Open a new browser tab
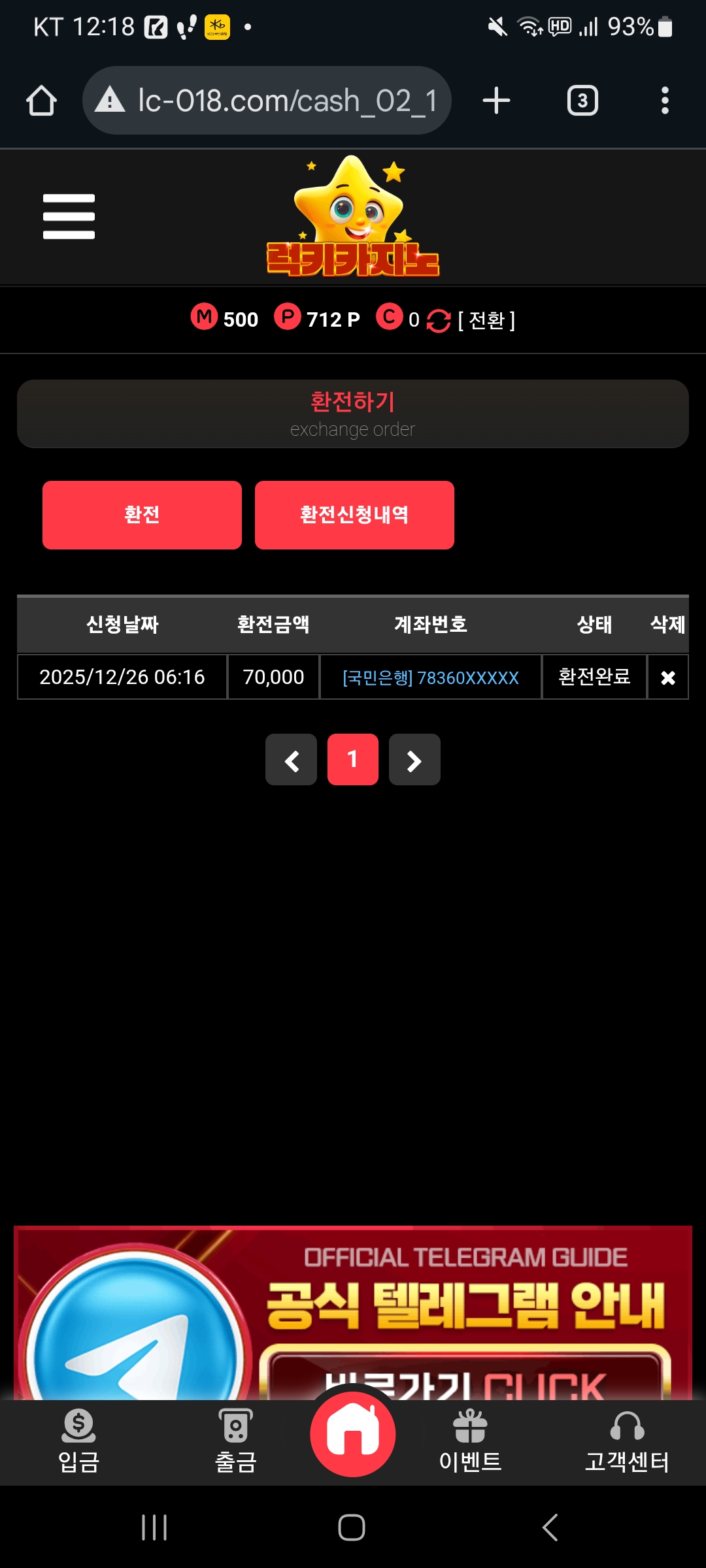 [x=496, y=101]
